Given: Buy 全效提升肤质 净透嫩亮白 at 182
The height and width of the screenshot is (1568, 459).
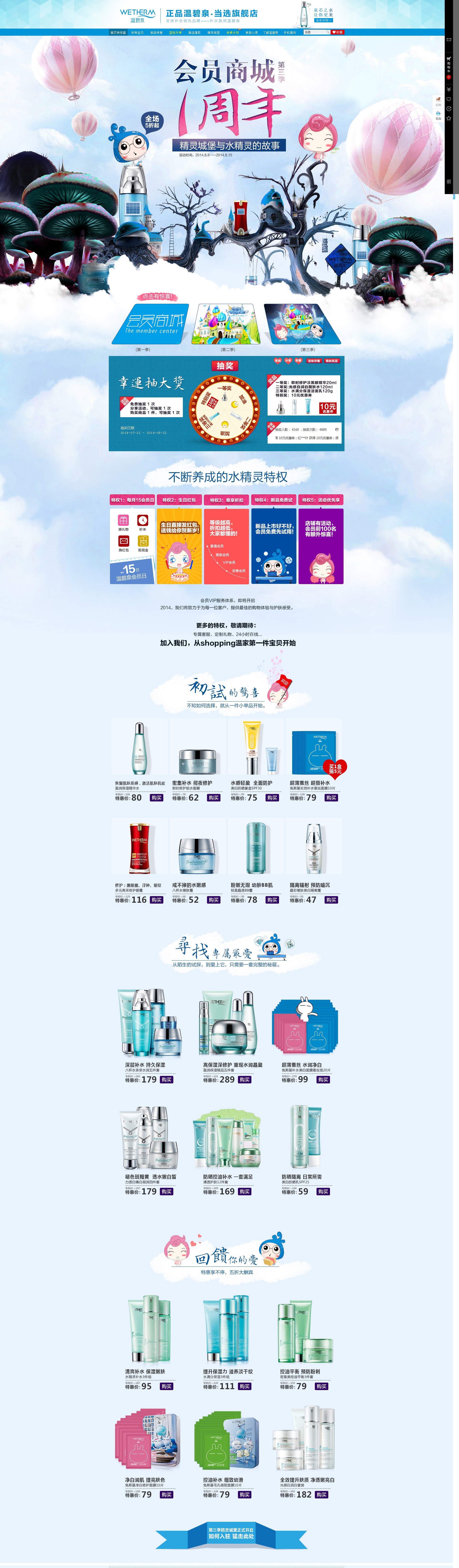Looking at the screenshot, I should coord(321,1494).
